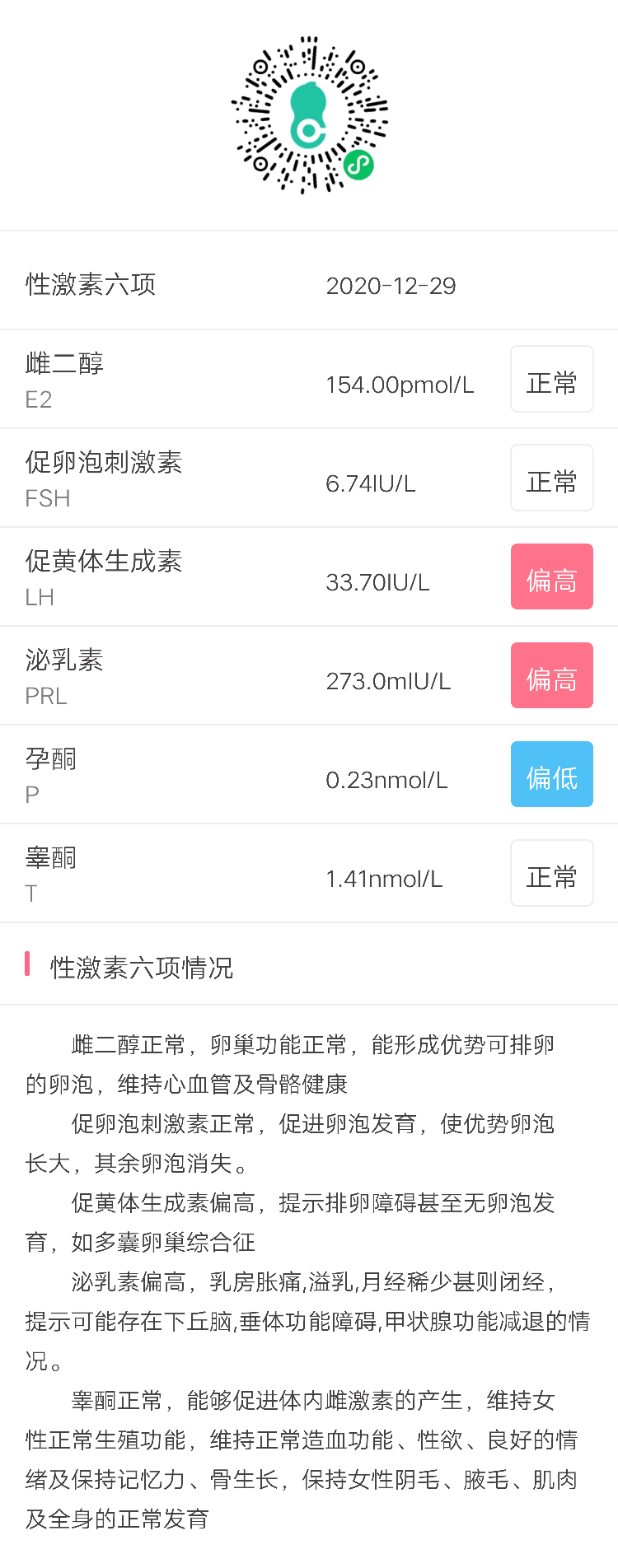Switch to the 性激素六项情况 section
Screen dimensions: 618x1568
140,968
